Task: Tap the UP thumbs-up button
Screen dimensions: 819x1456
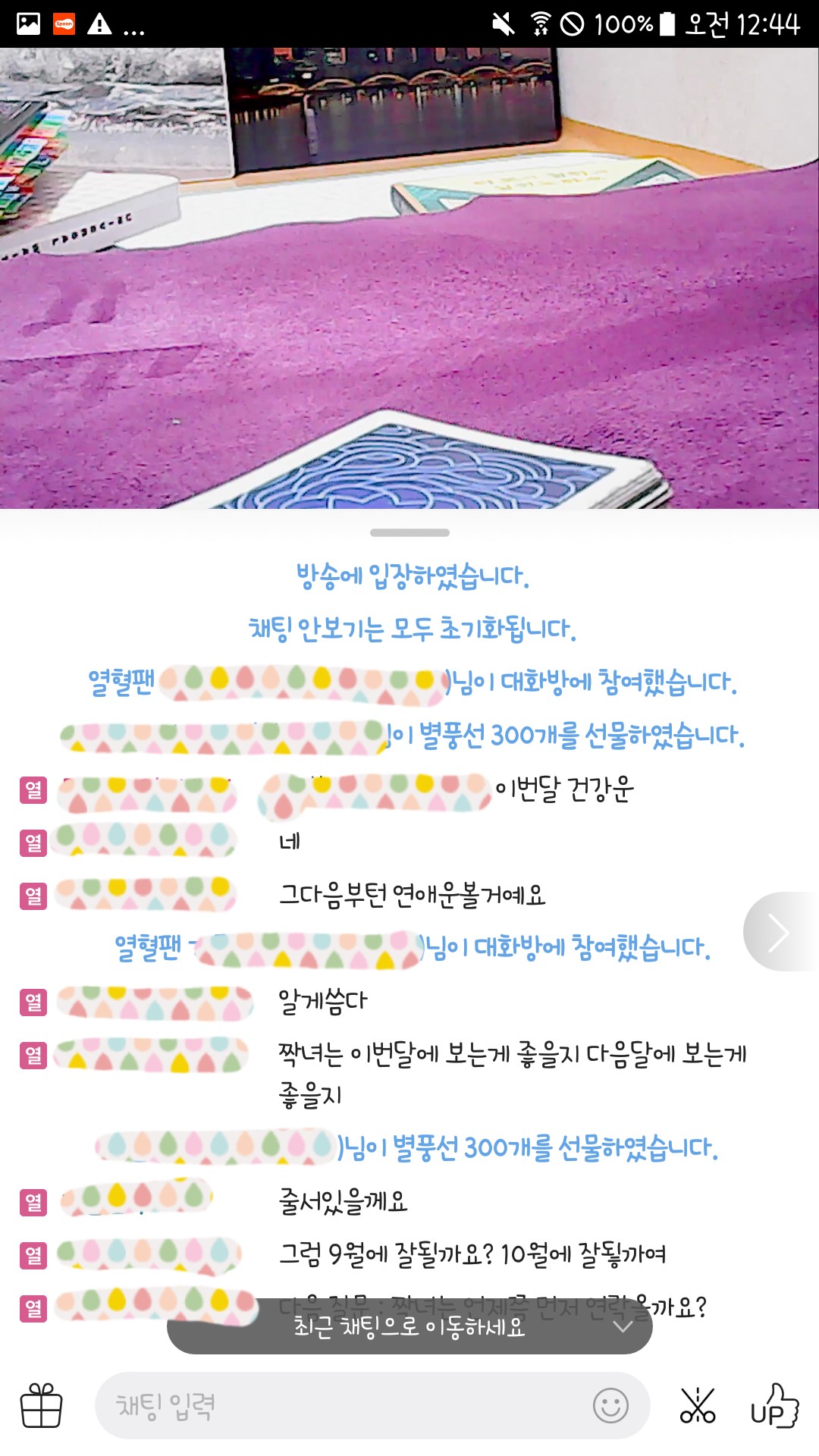Action: [774, 1405]
